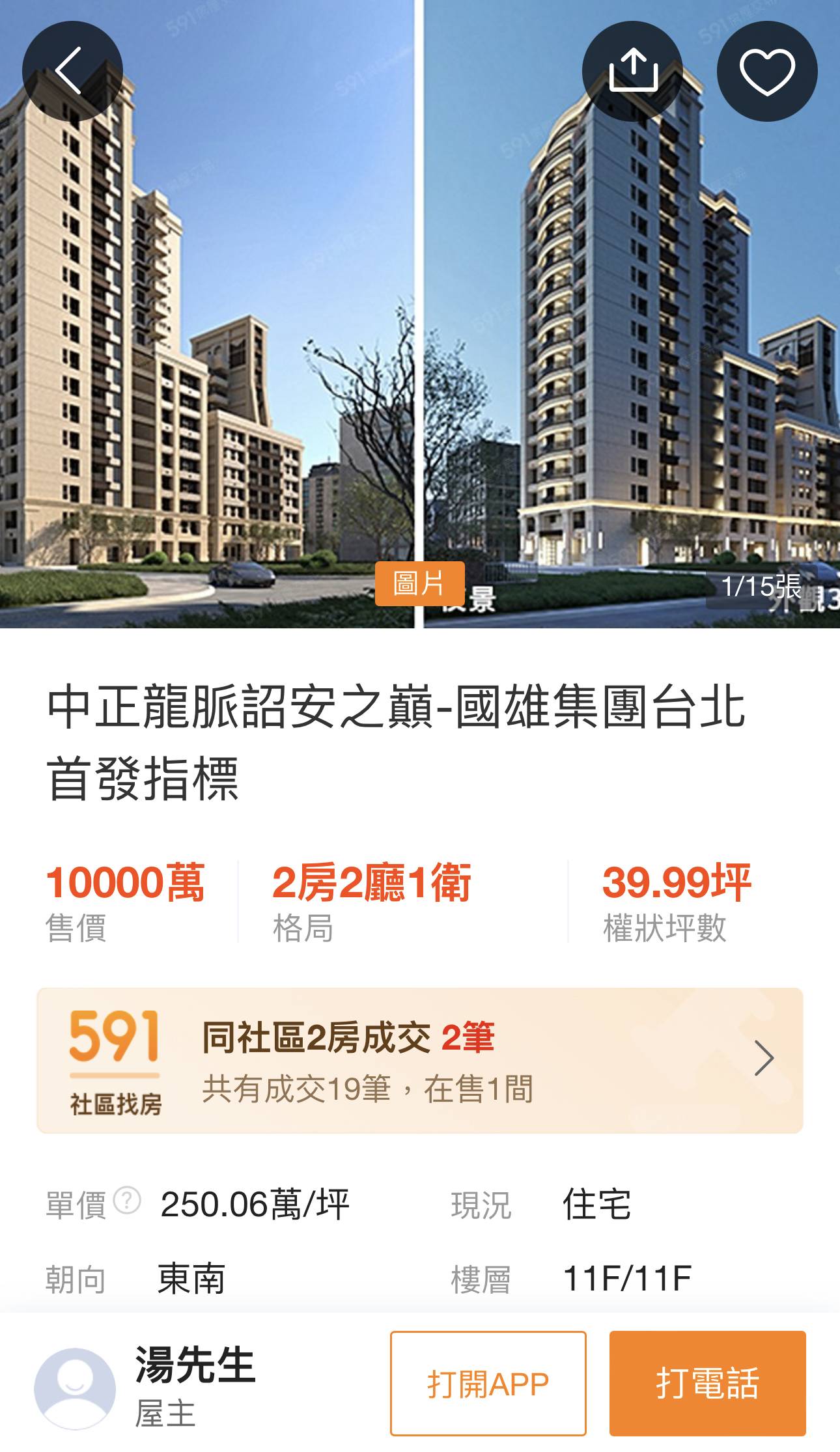View 湯先生 owner profile
840x1452 pixels.
(x=76, y=1388)
